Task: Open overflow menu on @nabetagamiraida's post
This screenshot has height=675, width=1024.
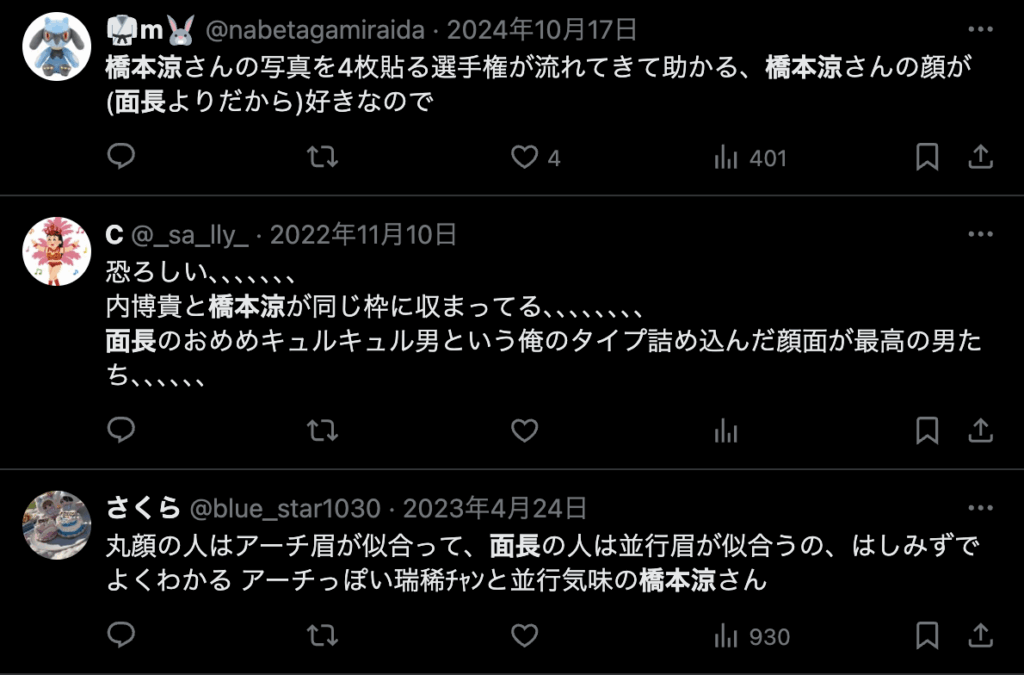Action: point(980,31)
